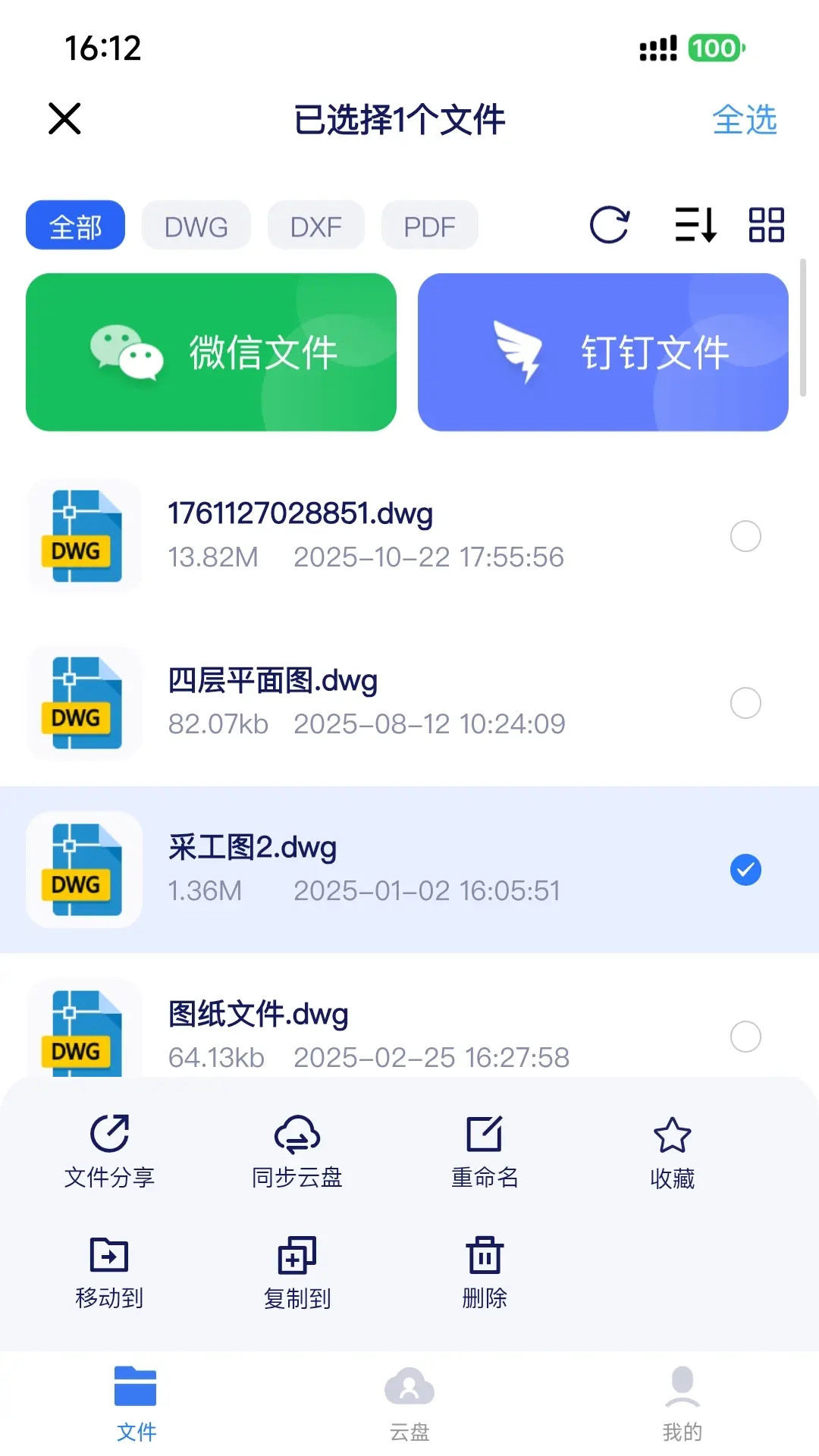Viewport: 819px width, 1456px height.
Task: Switch to the DWG filter tab
Action: (x=196, y=225)
